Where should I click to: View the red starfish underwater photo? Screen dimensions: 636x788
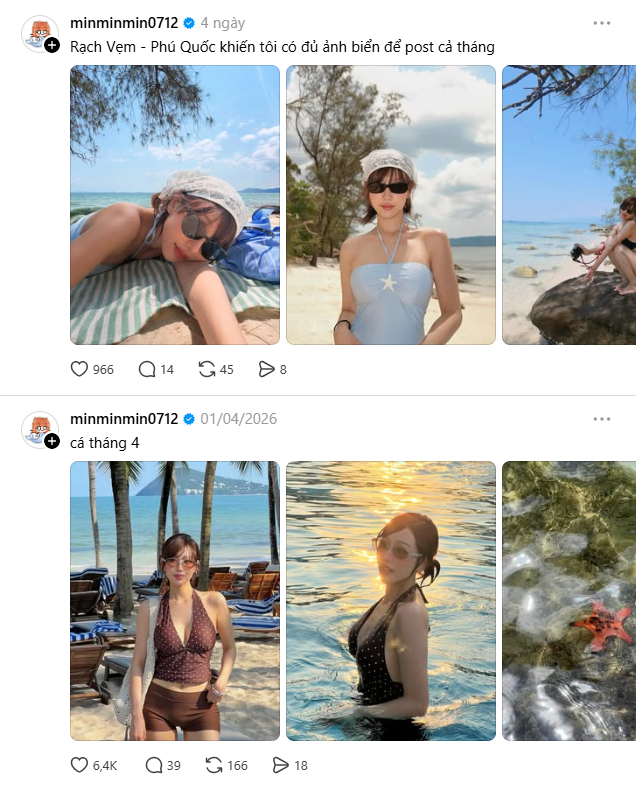point(569,600)
